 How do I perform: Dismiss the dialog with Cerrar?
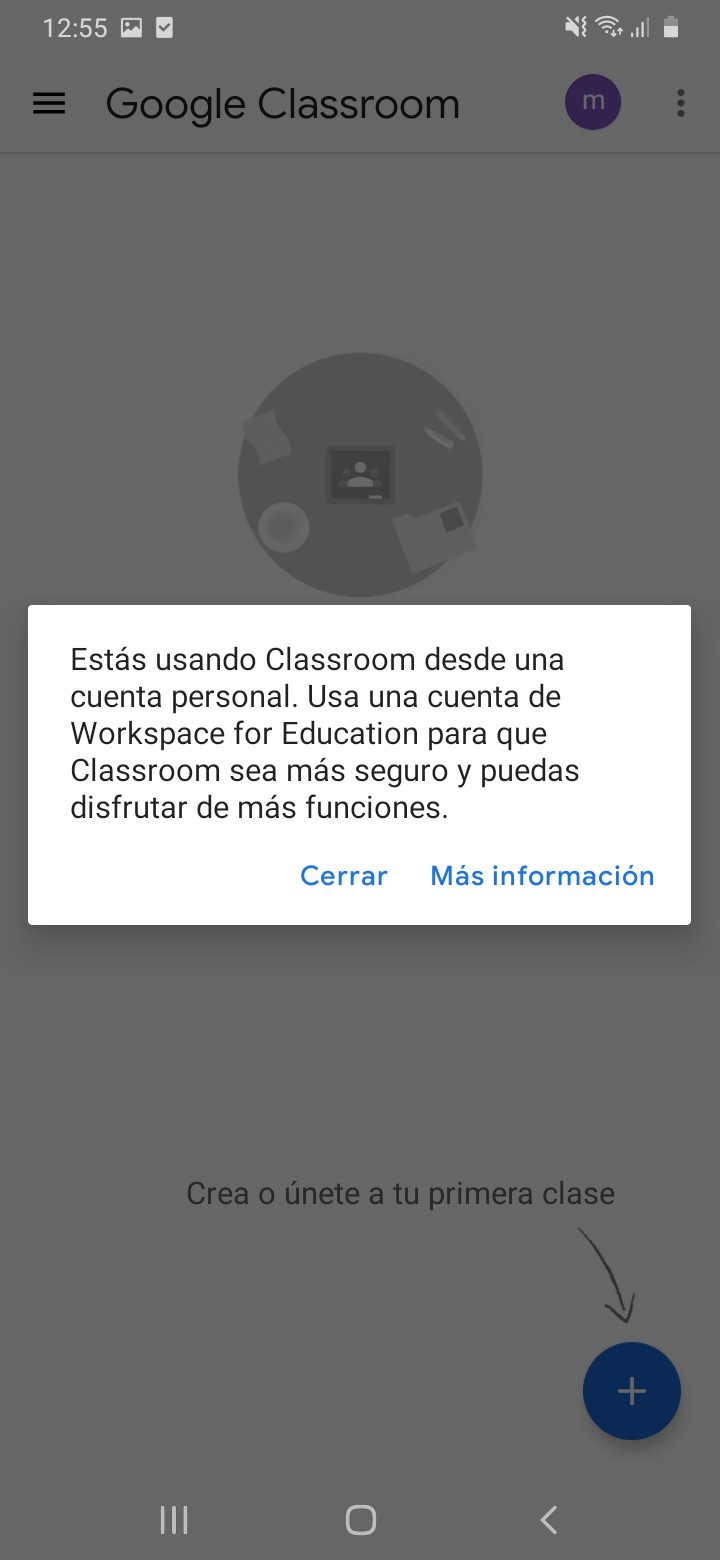tap(343, 876)
